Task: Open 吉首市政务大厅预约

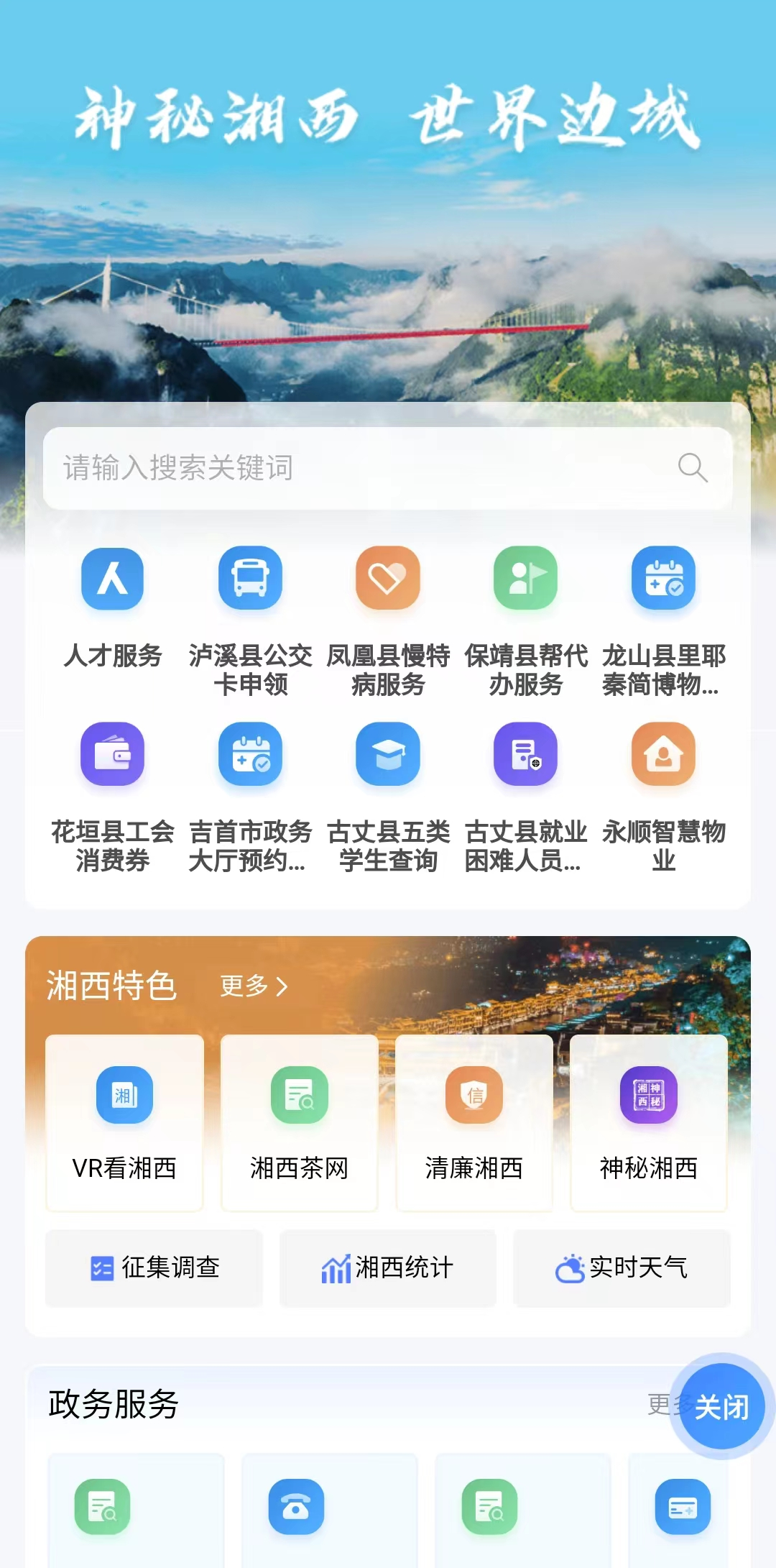Action: click(250, 794)
